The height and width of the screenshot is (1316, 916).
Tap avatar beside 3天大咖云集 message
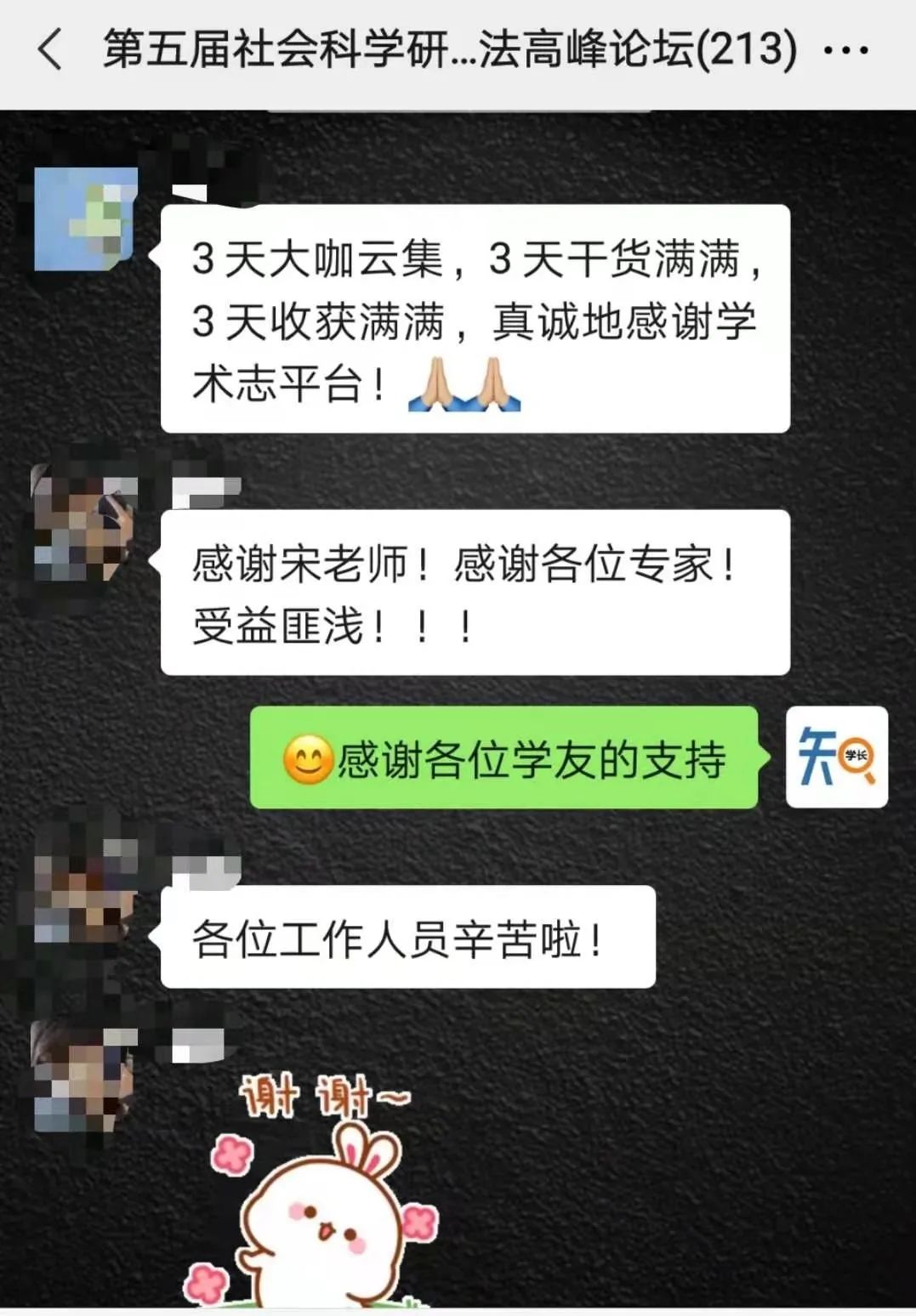coord(86,218)
